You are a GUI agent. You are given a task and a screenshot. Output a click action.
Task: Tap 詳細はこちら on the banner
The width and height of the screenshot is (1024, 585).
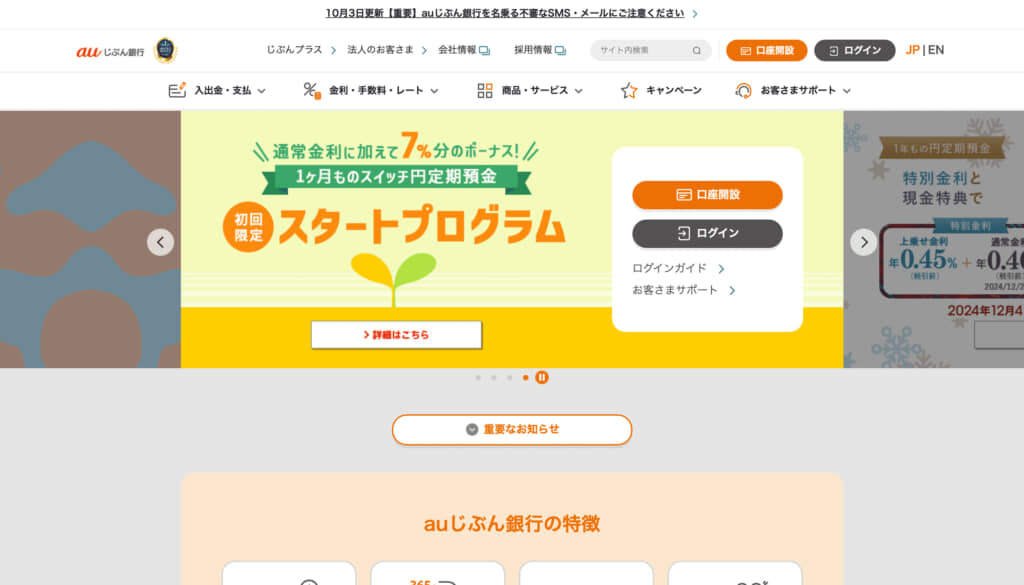pyautogui.click(x=396, y=335)
